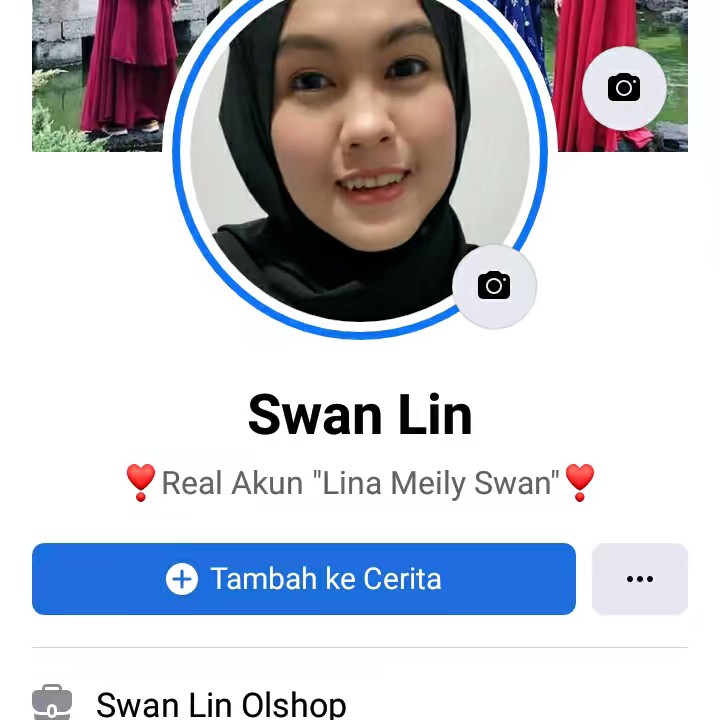
Task: Open Swan Lin Olshop workplace entry
Action: pos(221,704)
